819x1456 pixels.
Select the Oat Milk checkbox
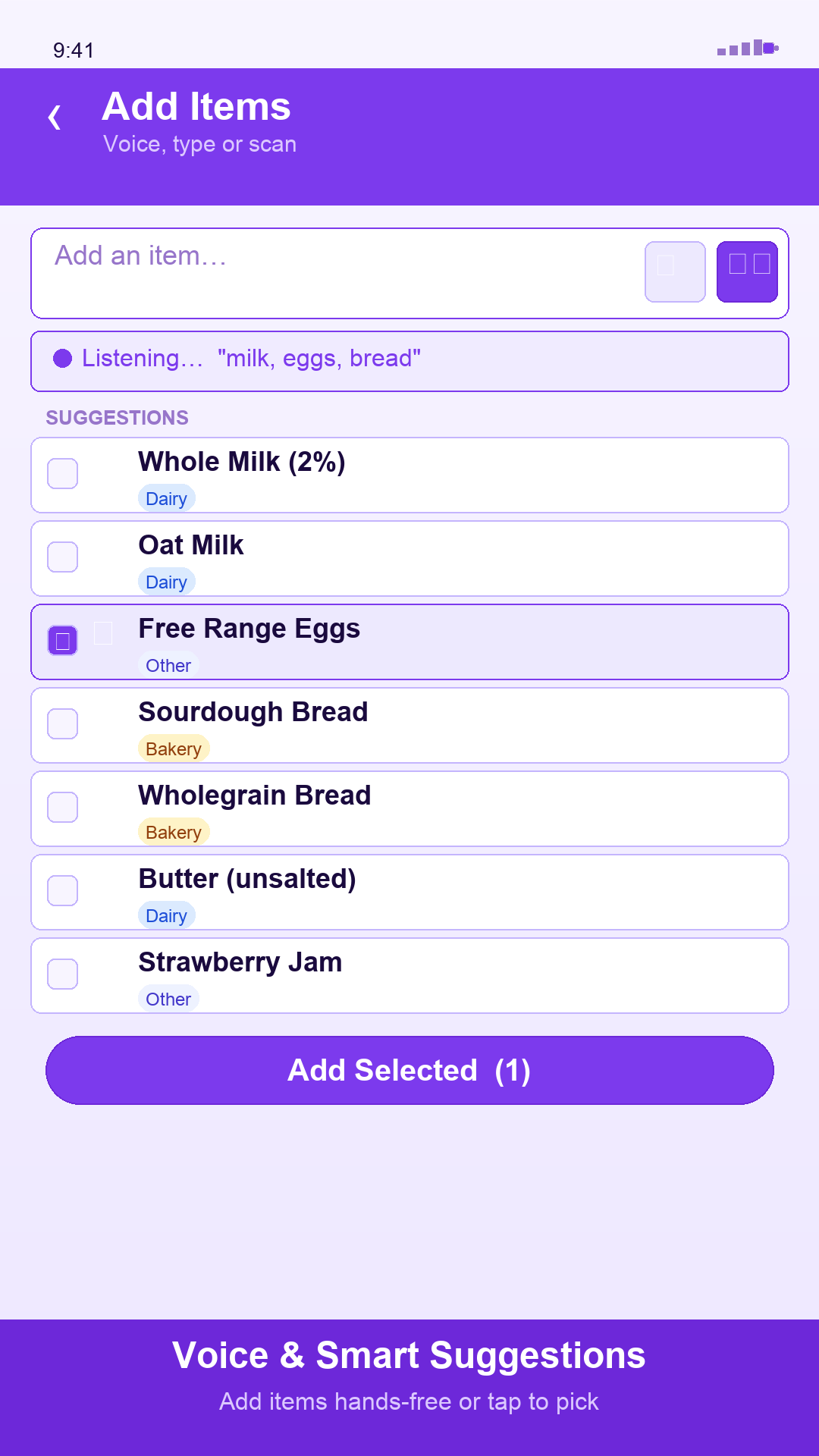click(x=63, y=557)
